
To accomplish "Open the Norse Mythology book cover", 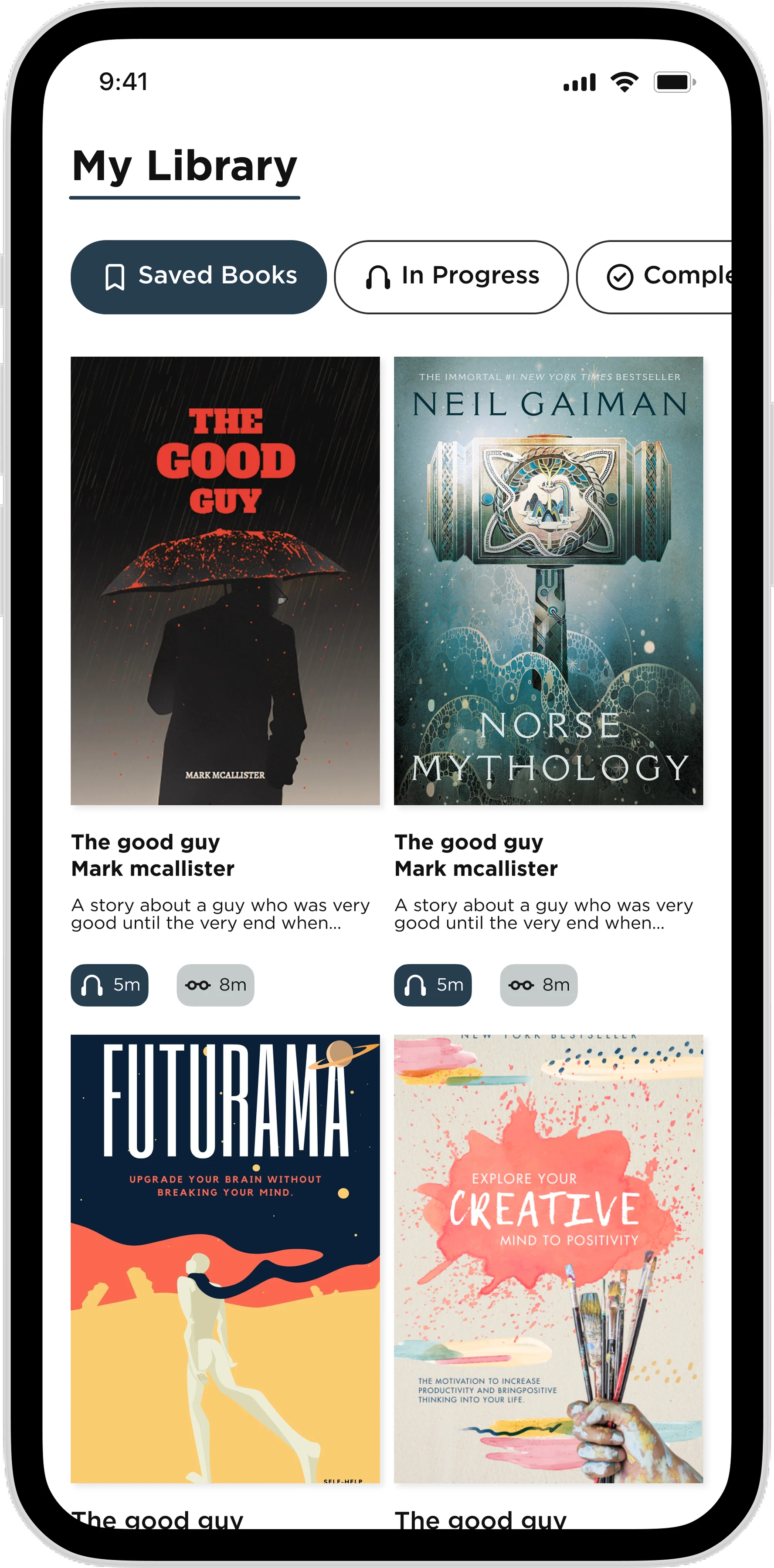I will [548, 580].
